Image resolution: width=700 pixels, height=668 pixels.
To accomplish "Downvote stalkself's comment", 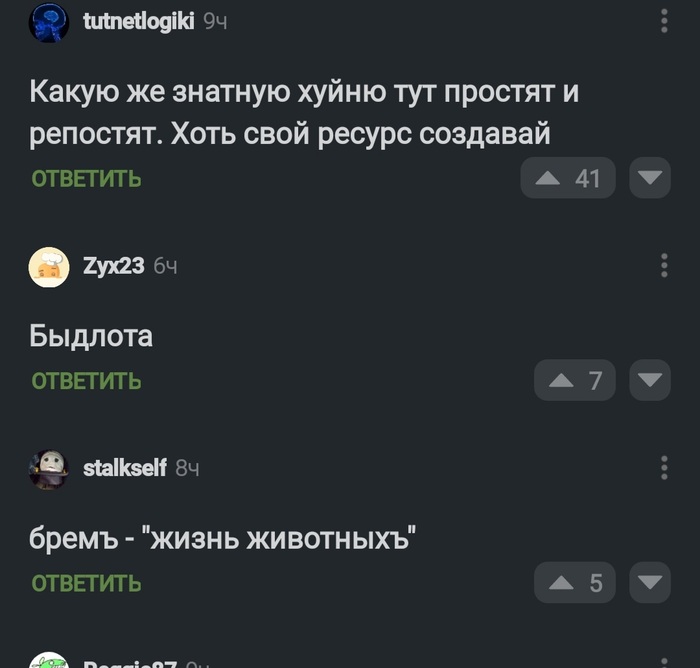I will click(x=650, y=583).
